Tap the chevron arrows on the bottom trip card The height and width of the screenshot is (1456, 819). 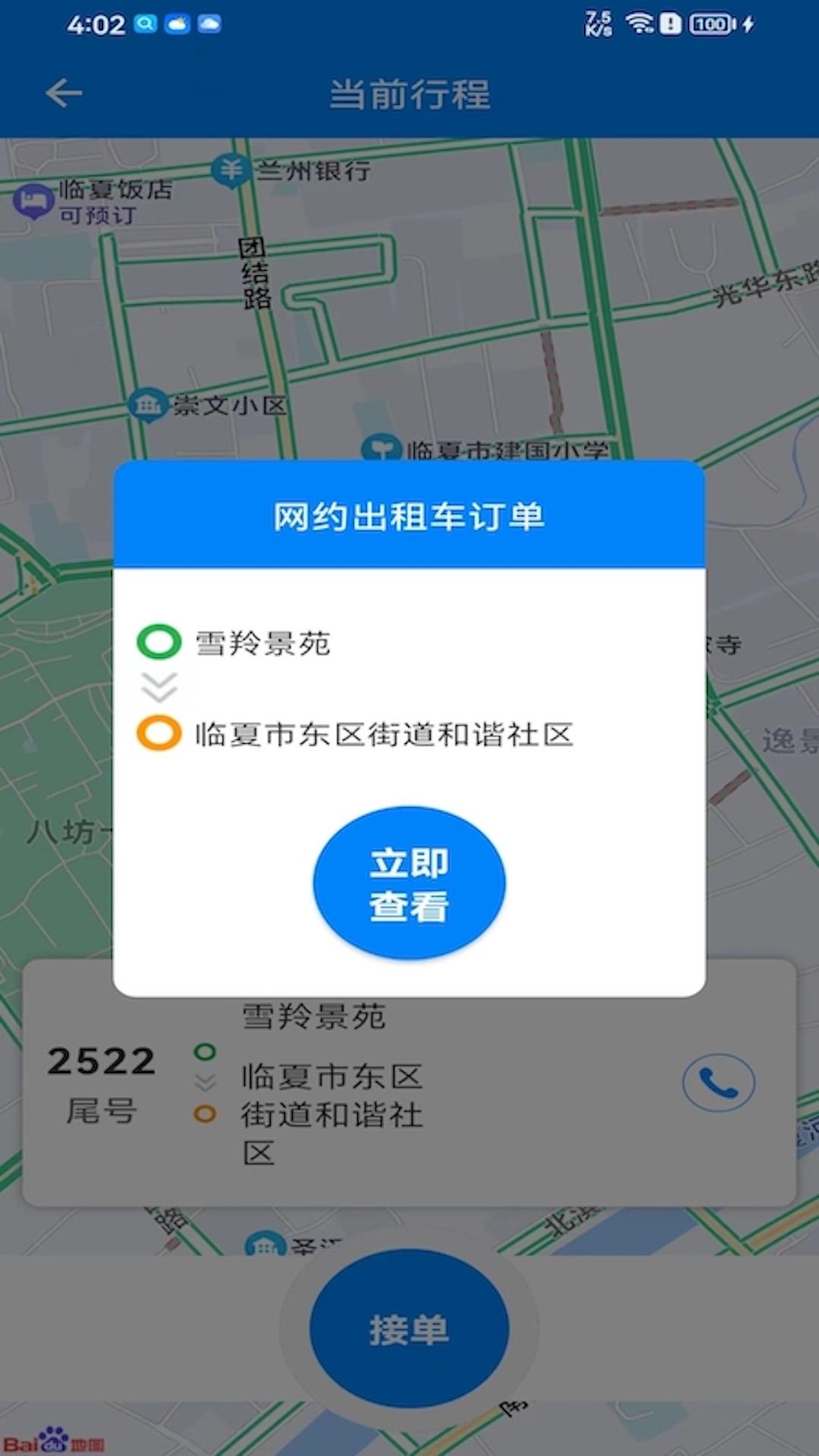(x=203, y=1083)
